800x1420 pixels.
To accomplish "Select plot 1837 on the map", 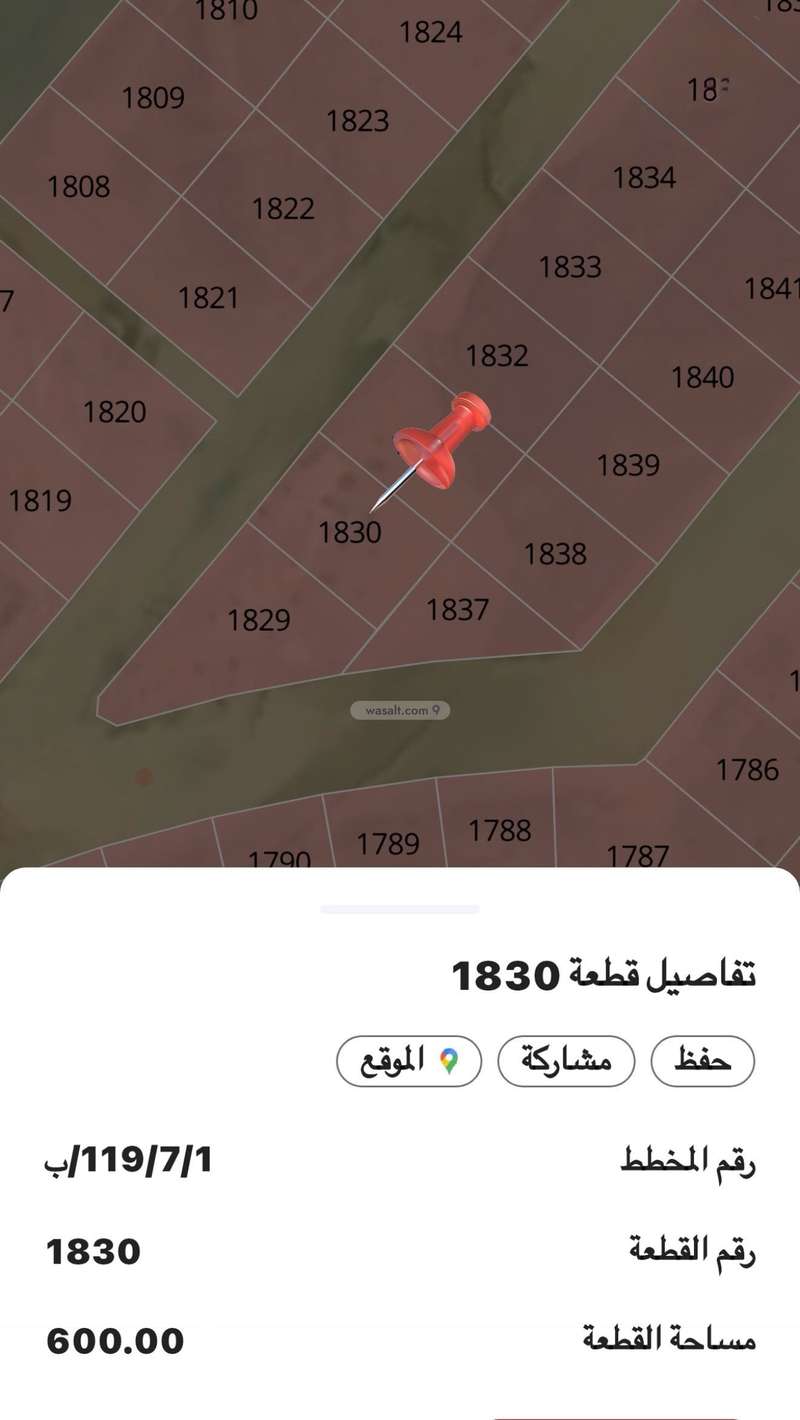I will 457,609.
